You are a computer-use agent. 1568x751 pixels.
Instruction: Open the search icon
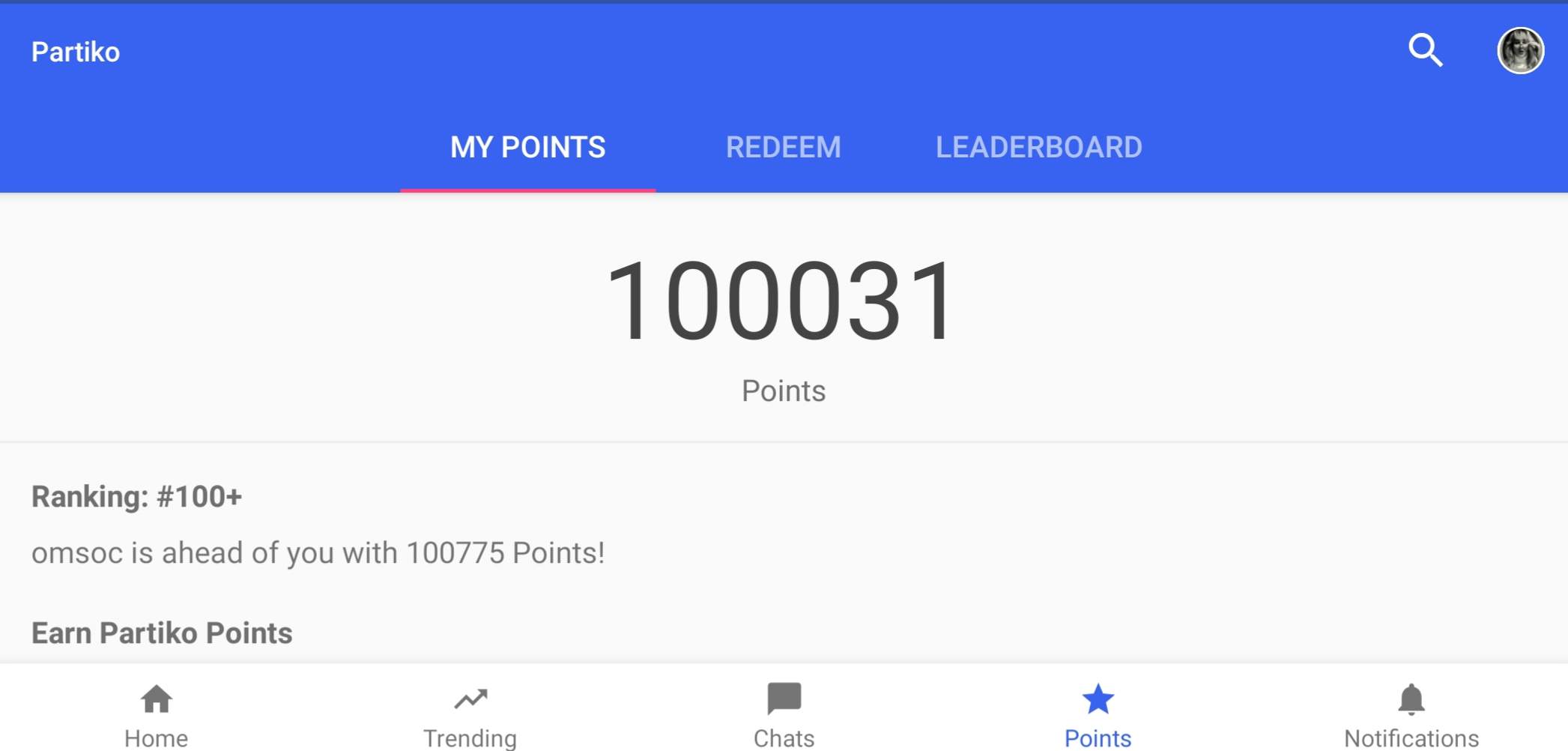1425,51
